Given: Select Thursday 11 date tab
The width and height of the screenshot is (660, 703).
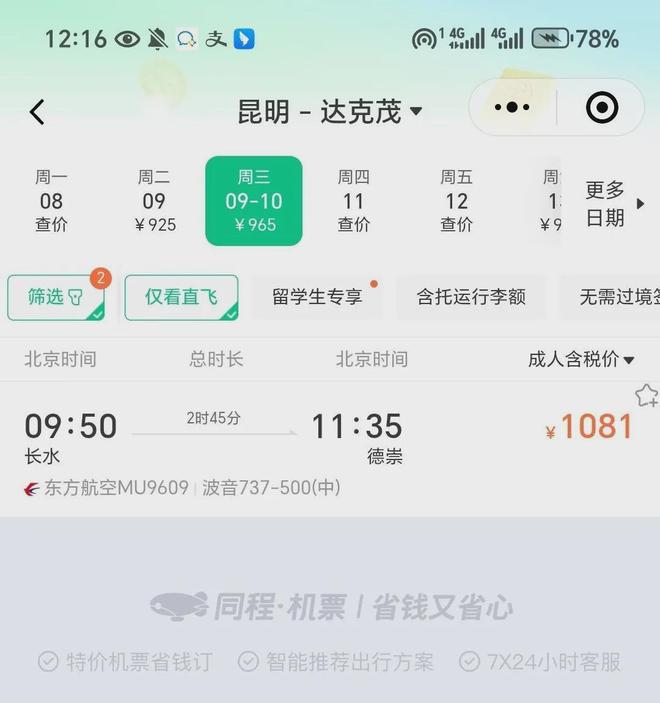Looking at the screenshot, I should (x=353, y=200).
